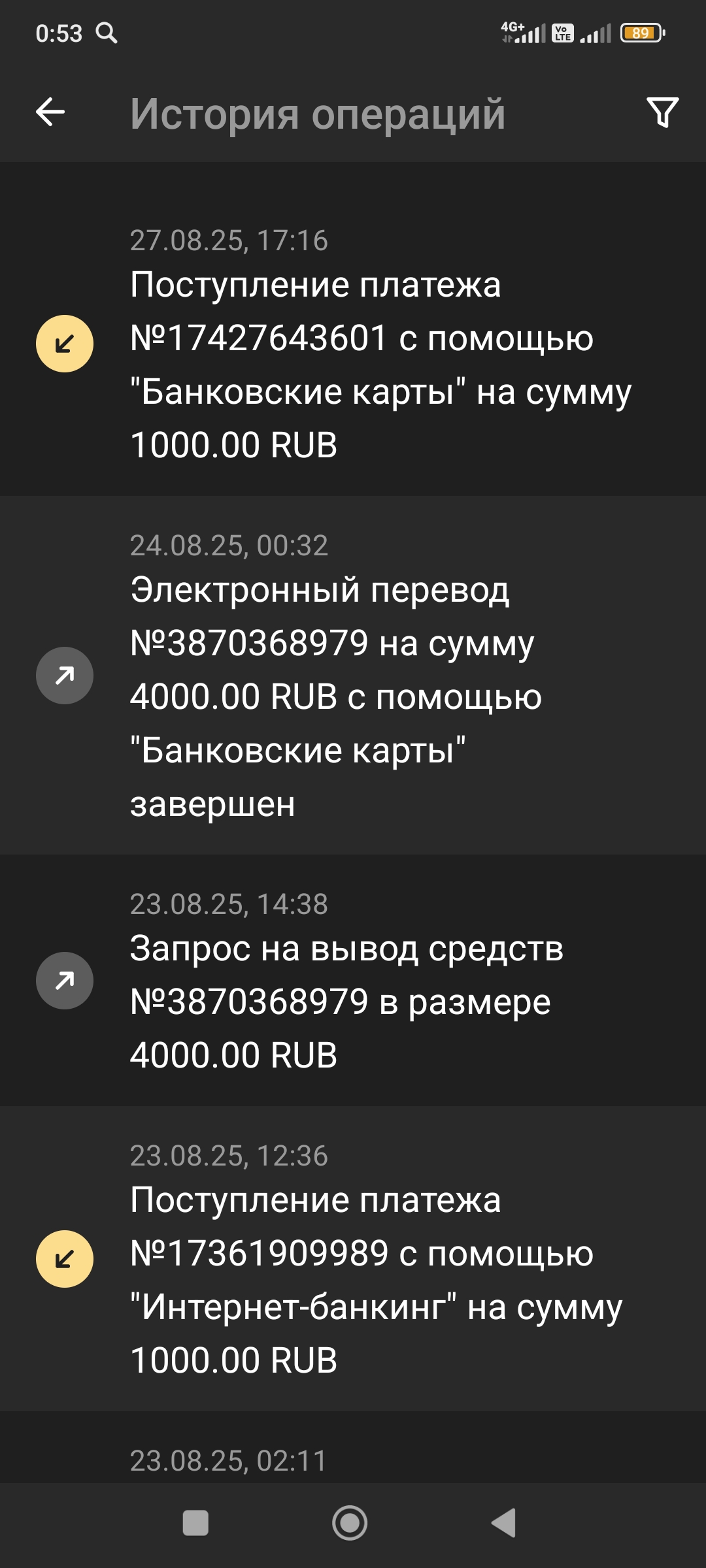Image resolution: width=706 pixels, height=1568 pixels.
Task: Tap the system home button
Action: click(350, 1523)
